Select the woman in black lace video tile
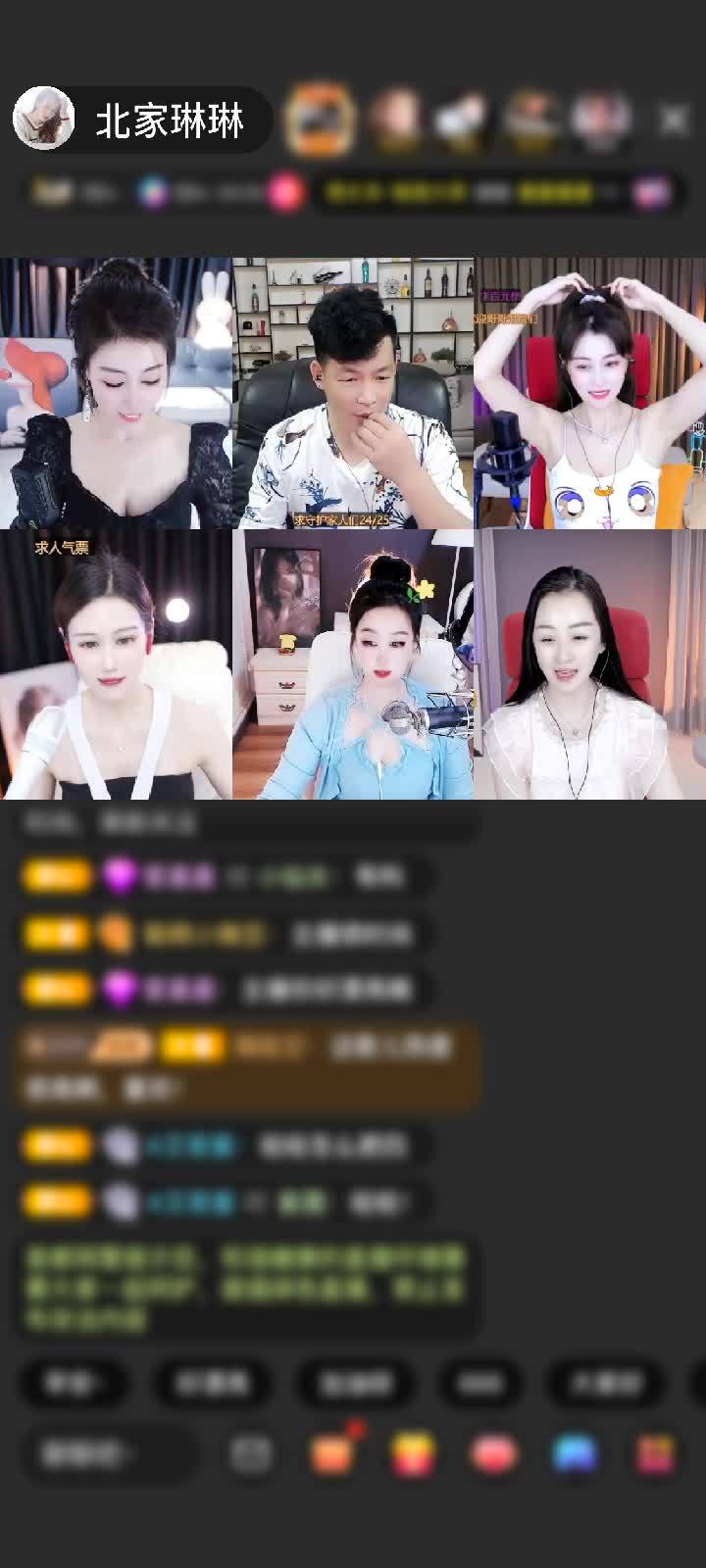The image size is (706, 1568). (x=116, y=394)
